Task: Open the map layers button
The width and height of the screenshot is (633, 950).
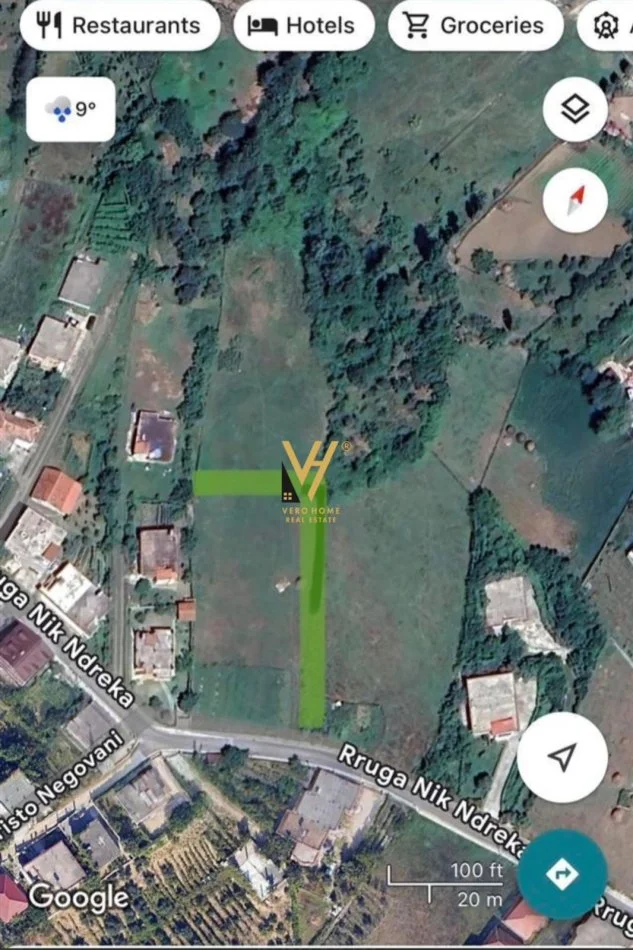Action: pos(575,110)
